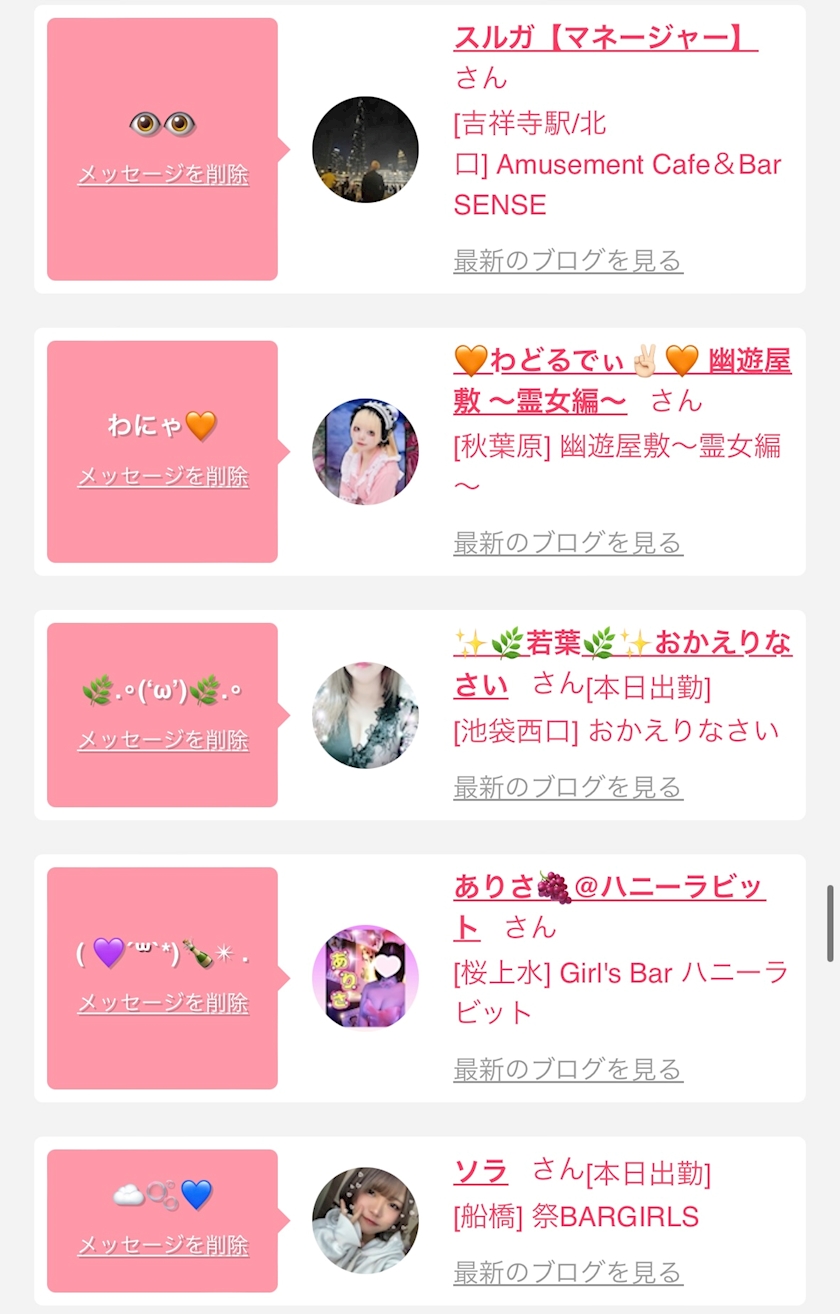This screenshot has height=1314, width=840.
Task: Tap スルガ's round profile photo
Action: [365, 150]
